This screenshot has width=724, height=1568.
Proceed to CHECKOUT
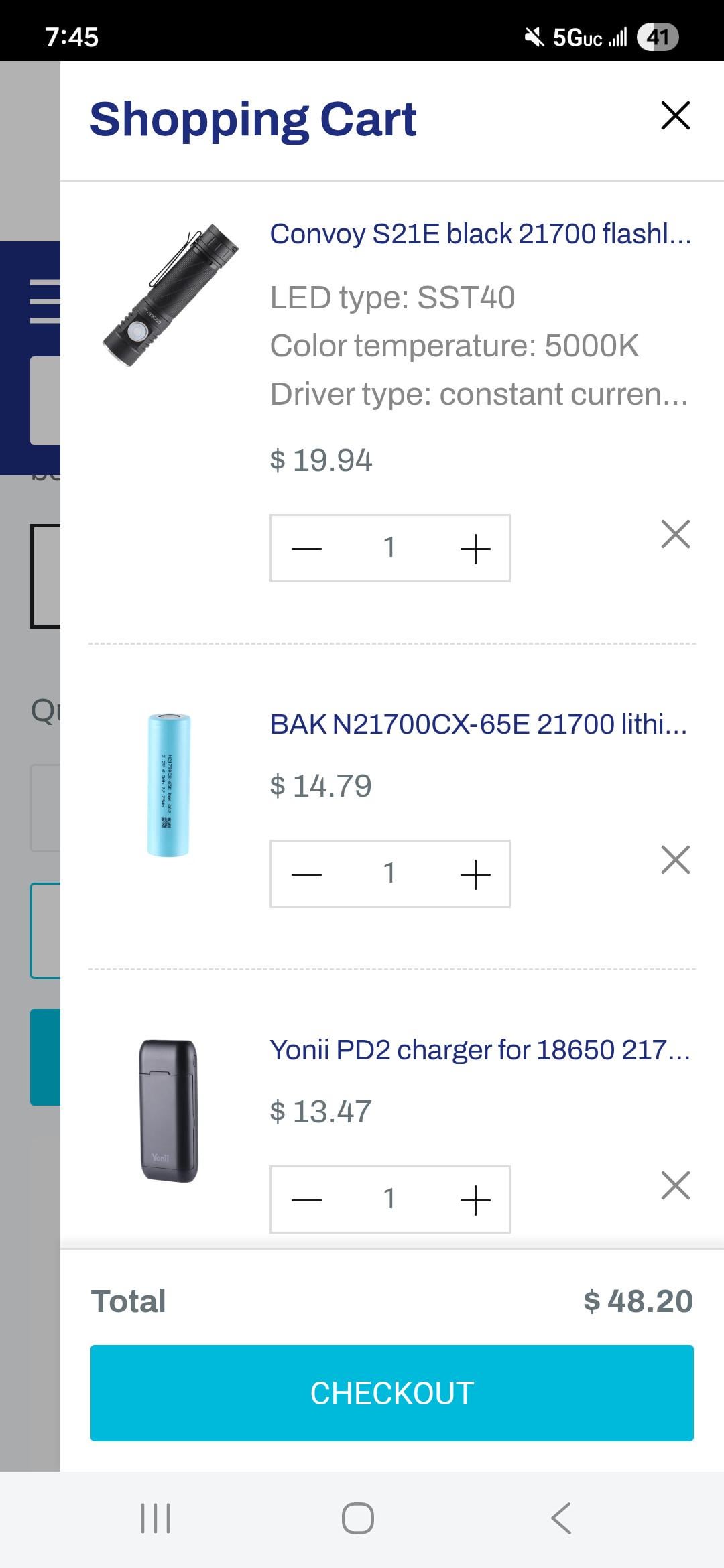392,1393
